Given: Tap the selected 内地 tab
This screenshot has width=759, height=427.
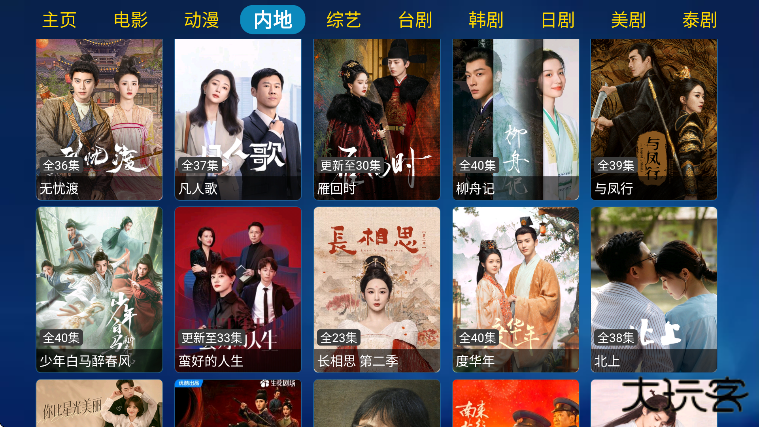Looking at the screenshot, I should click(x=273, y=20).
